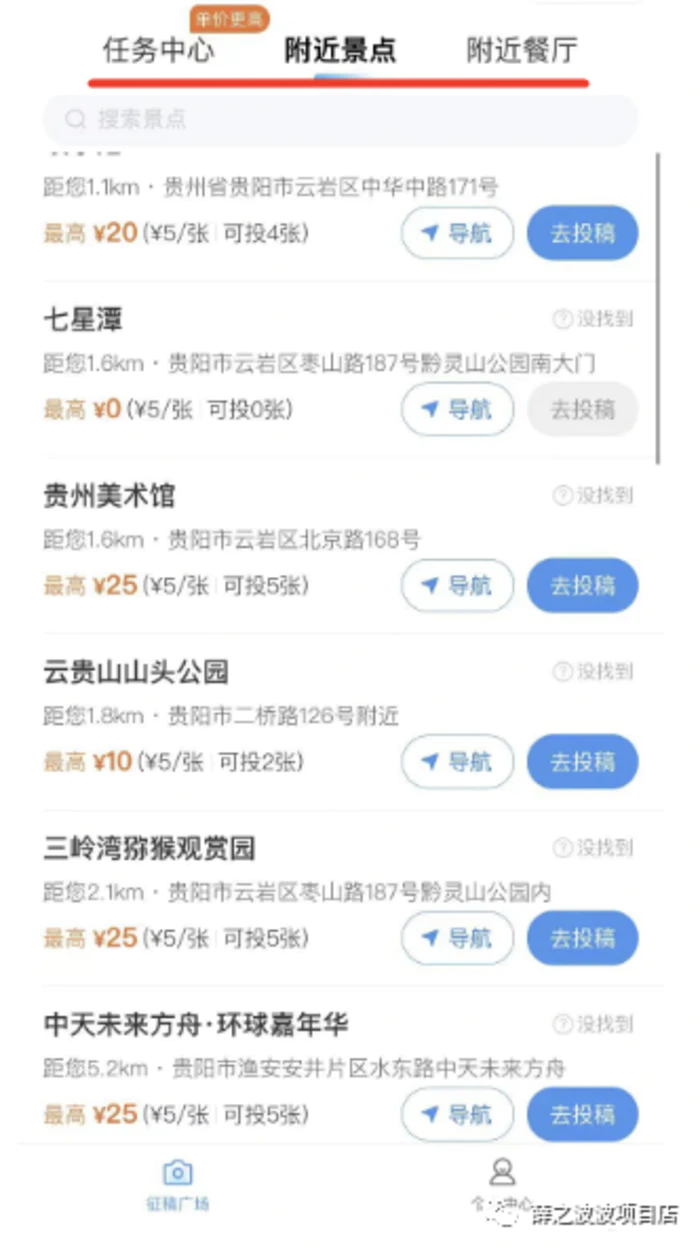Screen dimensions: 700x1248
Task: Navigate to 七星潭
Action: coord(457,410)
